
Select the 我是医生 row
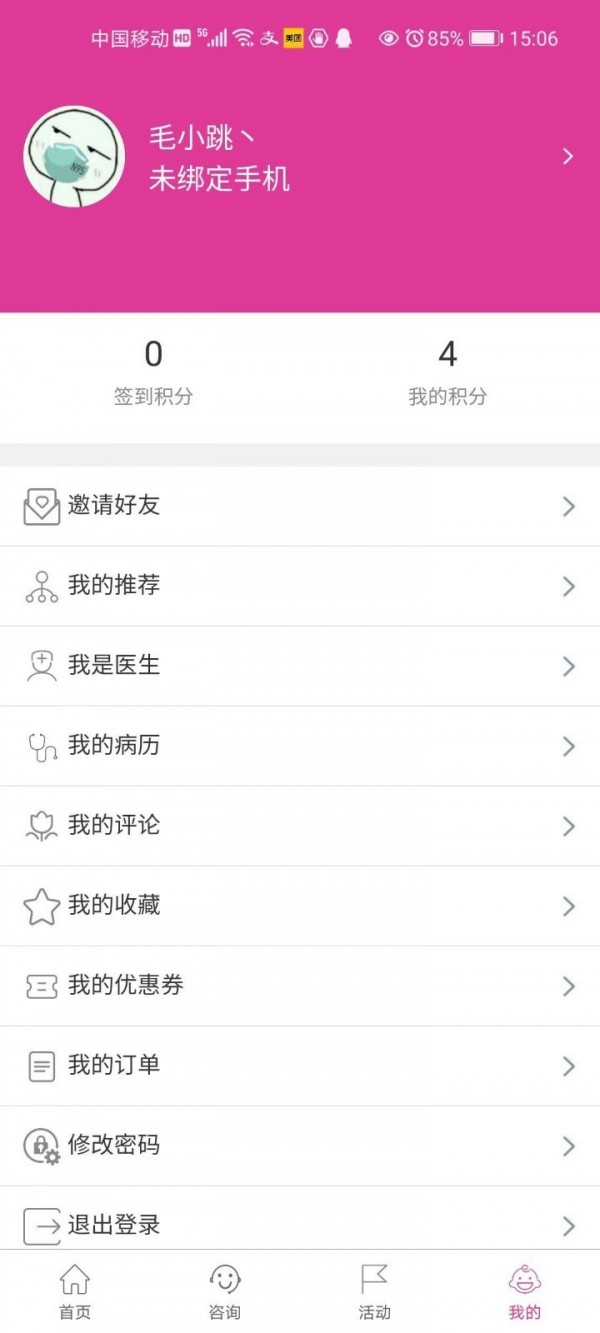tap(300, 666)
